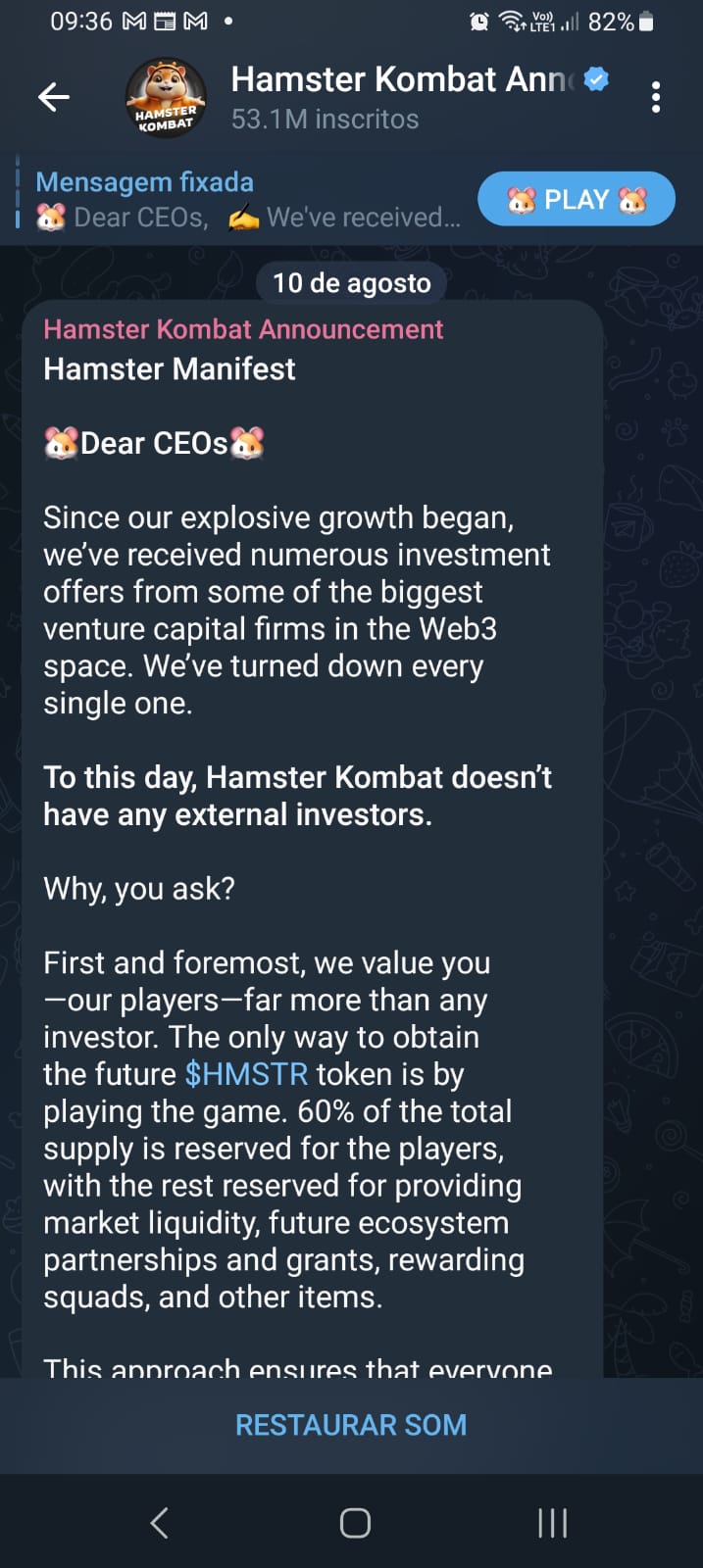Tap the PLAY button
This screenshot has width=703, height=1568.
click(576, 200)
